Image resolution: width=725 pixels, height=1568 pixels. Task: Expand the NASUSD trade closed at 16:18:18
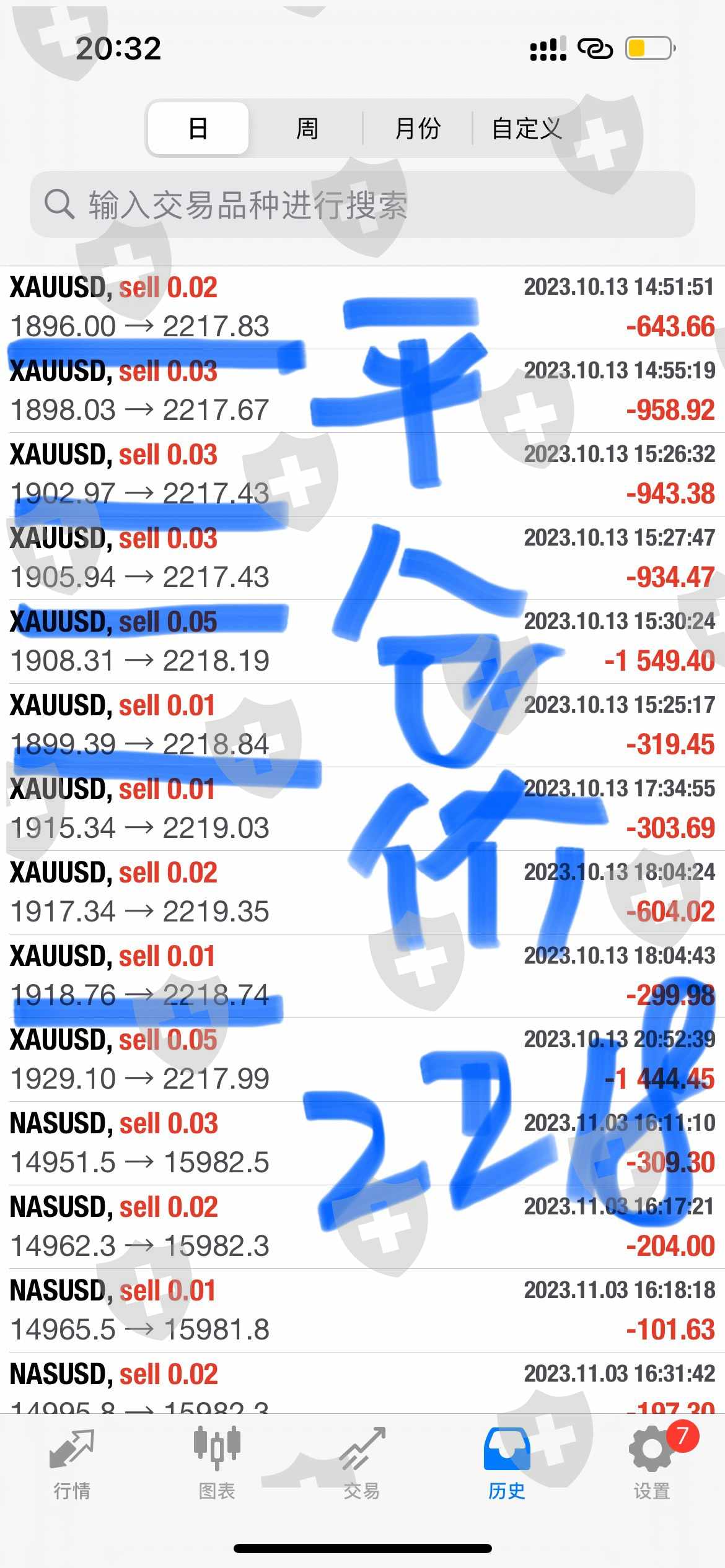362,1310
